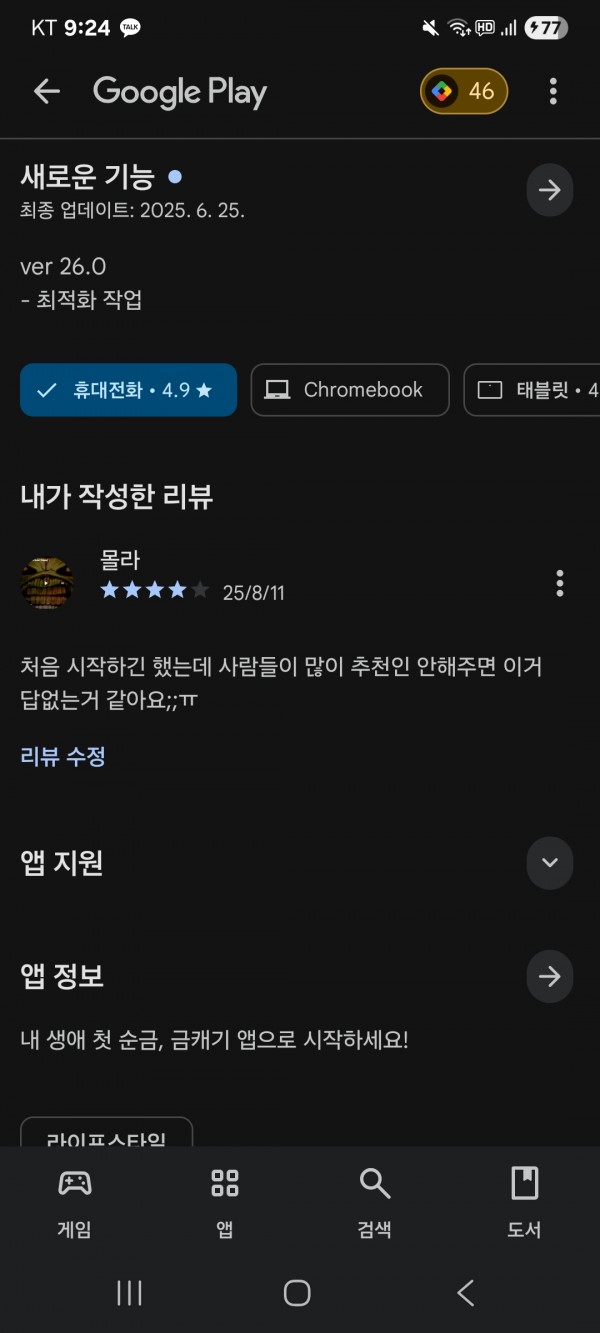
Task: Tap 리뷰 수정 to edit review
Action: pos(63,756)
